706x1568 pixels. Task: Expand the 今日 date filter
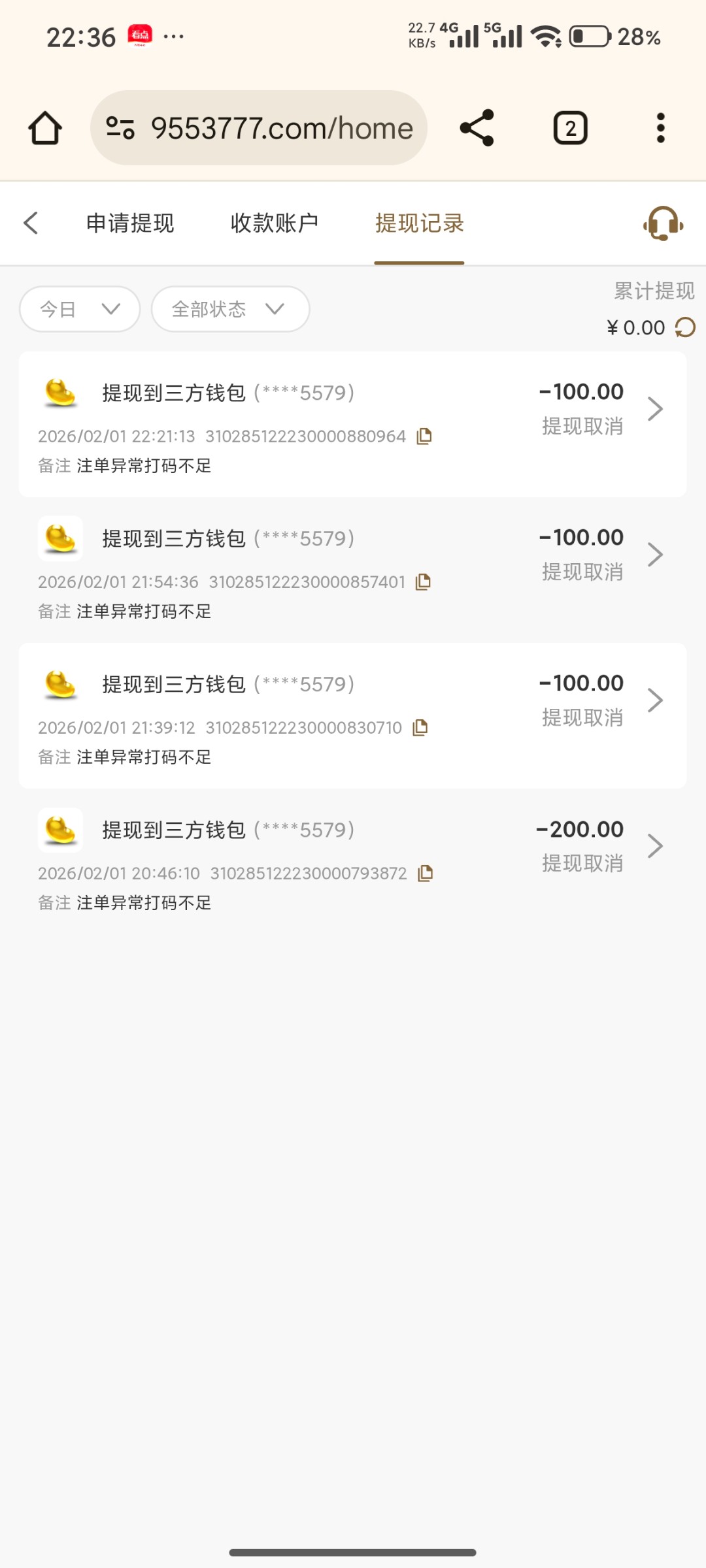coord(80,309)
